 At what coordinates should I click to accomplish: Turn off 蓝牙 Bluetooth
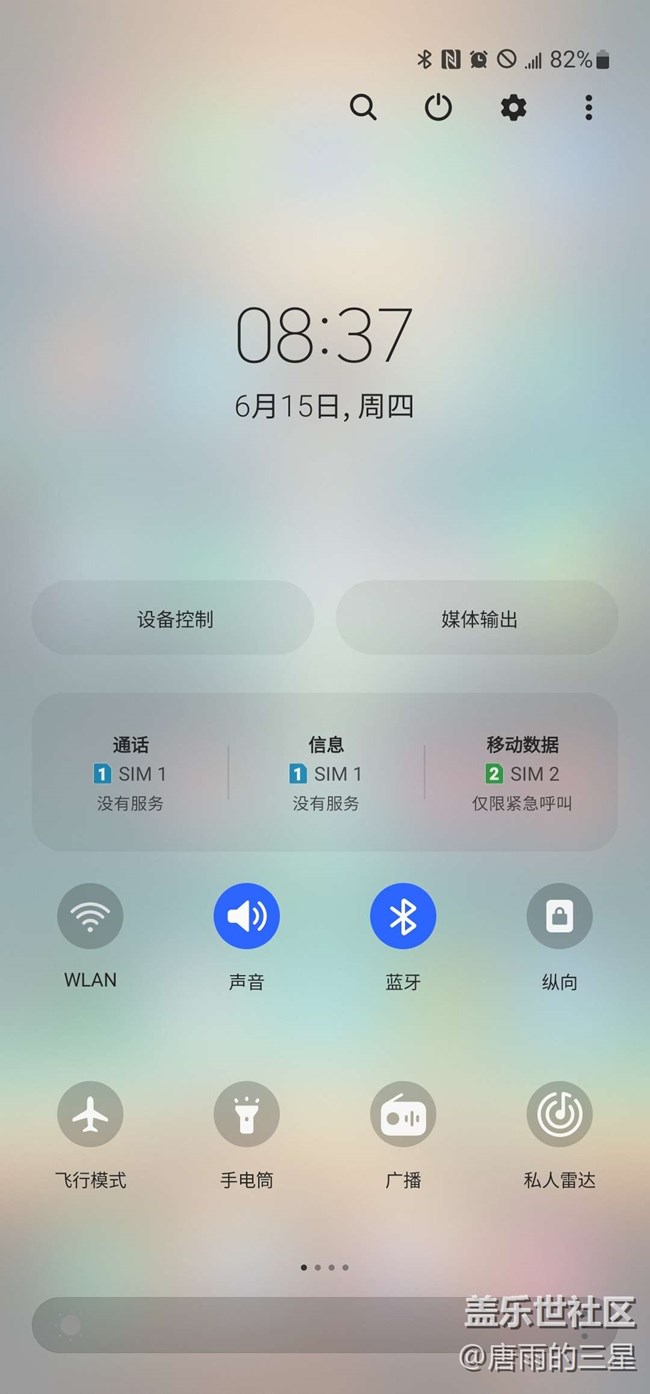(403, 916)
